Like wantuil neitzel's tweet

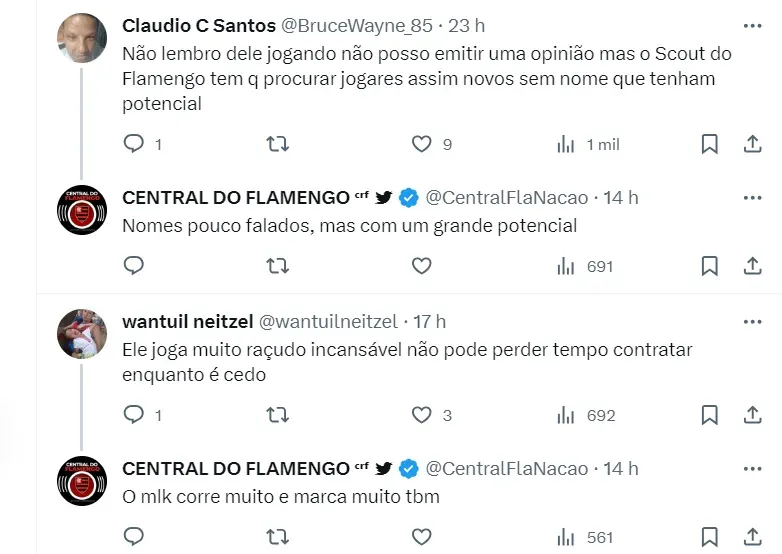(422, 415)
